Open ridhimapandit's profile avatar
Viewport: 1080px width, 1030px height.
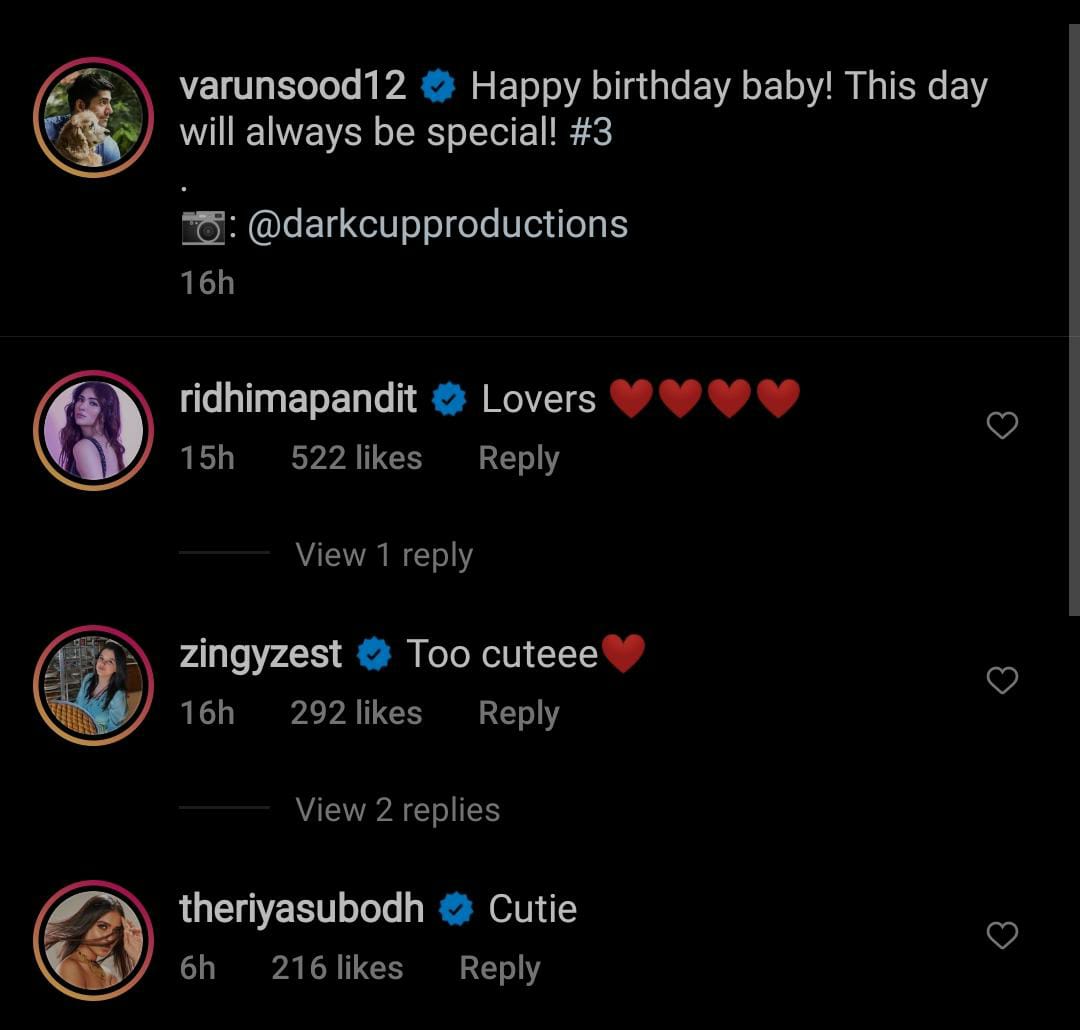[93, 431]
